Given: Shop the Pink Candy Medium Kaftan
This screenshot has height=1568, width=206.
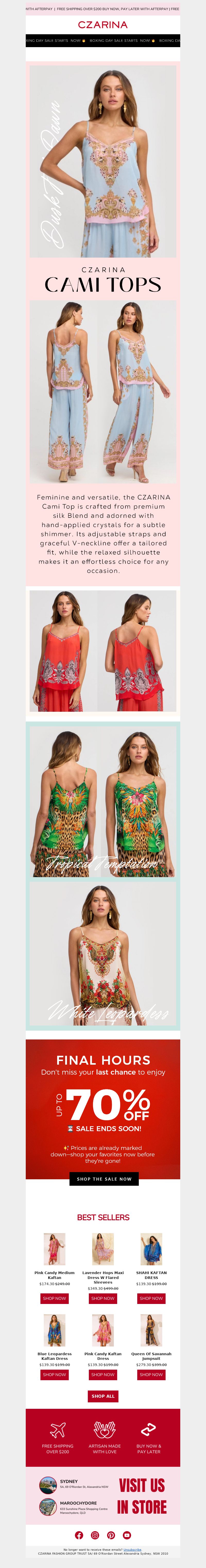Looking at the screenshot, I should click(54, 1298).
